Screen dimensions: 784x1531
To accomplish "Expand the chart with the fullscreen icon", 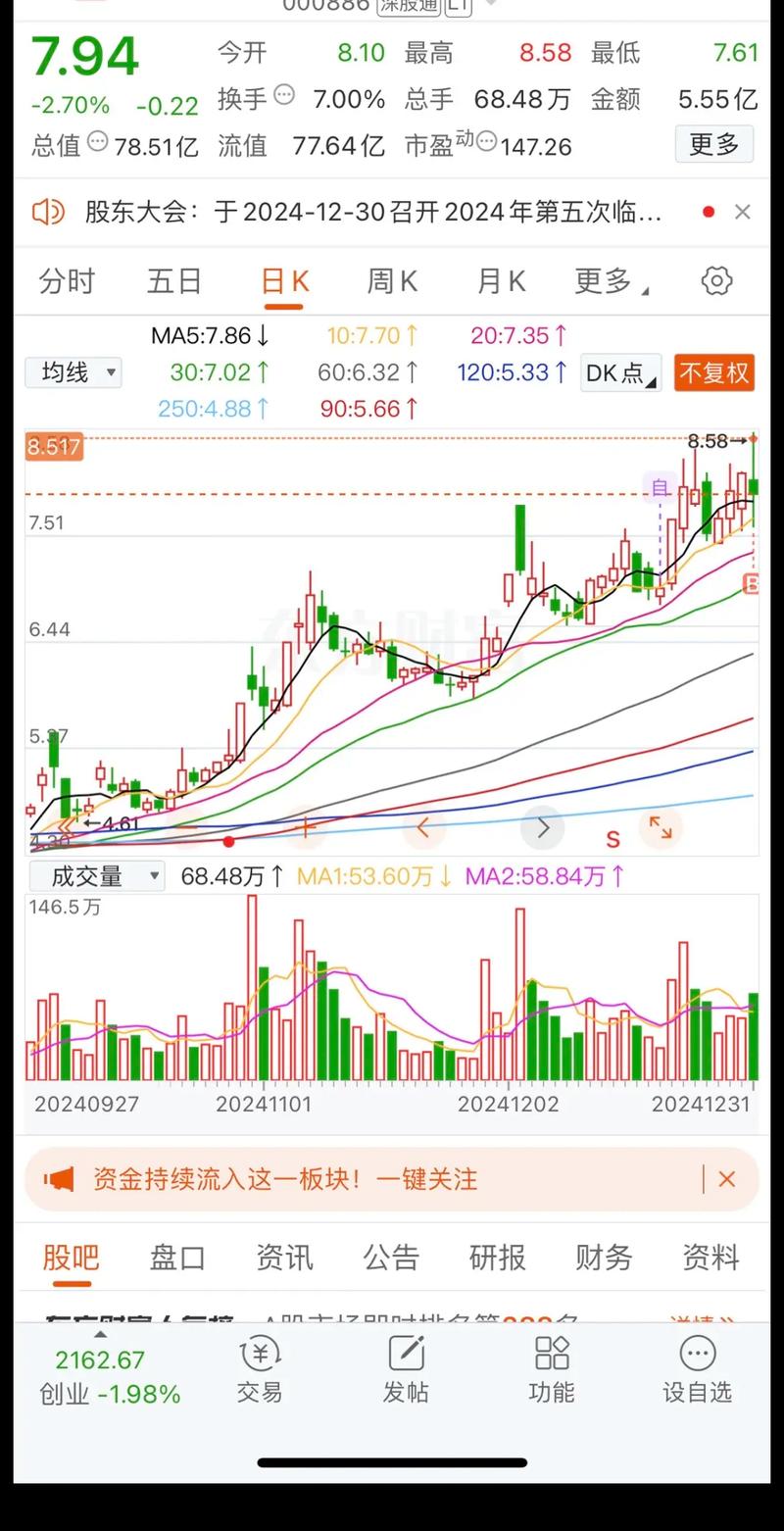I will point(661,828).
